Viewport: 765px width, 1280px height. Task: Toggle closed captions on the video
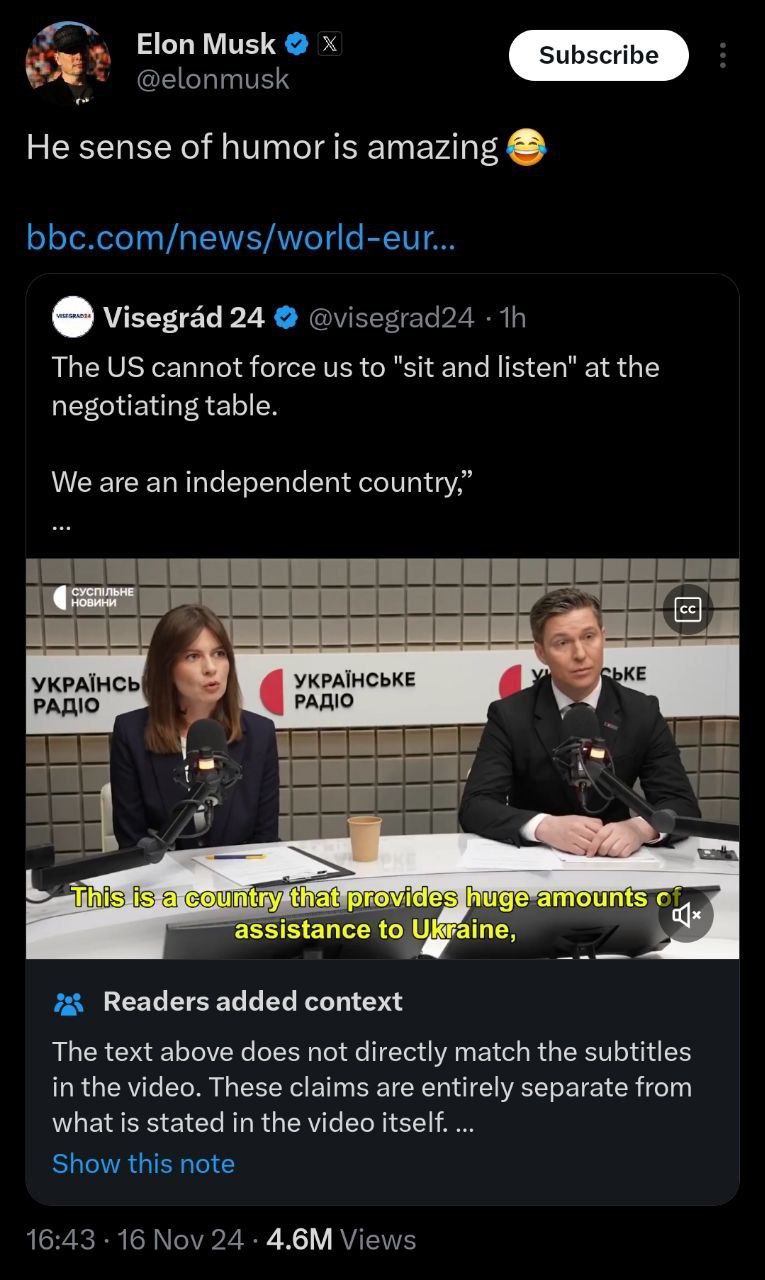pyautogui.click(x=688, y=610)
